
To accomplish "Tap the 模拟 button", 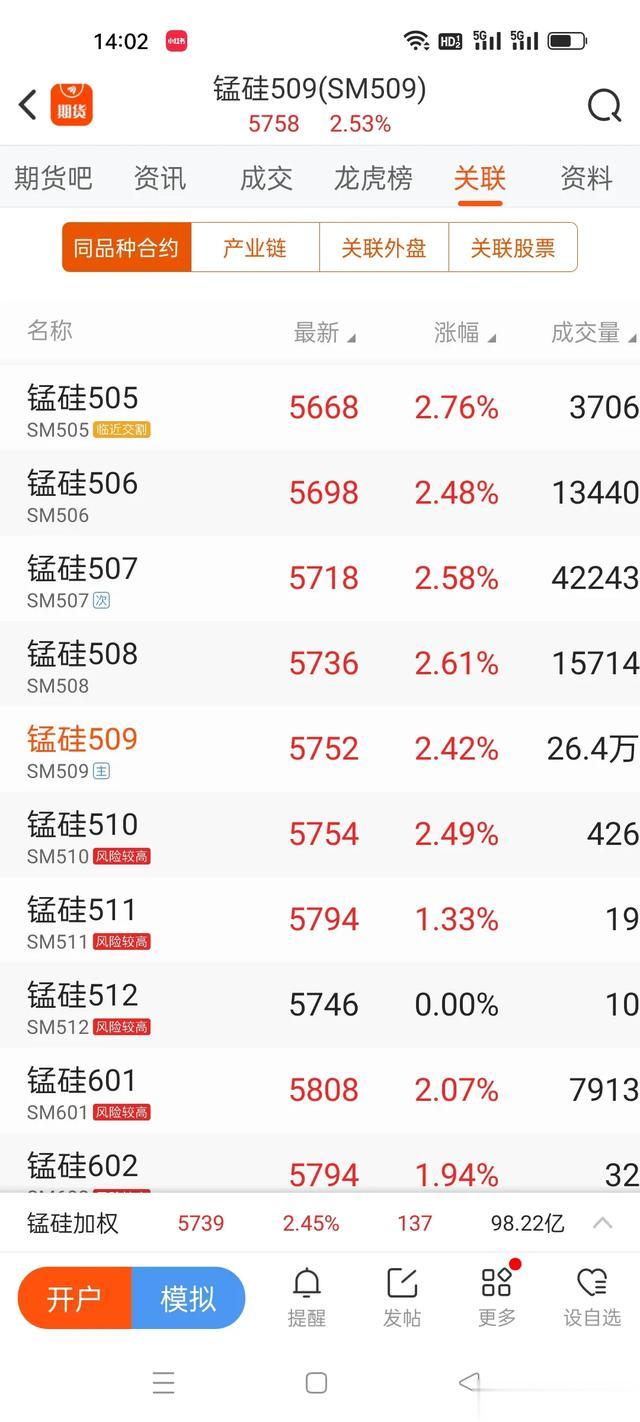I will tap(188, 1298).
